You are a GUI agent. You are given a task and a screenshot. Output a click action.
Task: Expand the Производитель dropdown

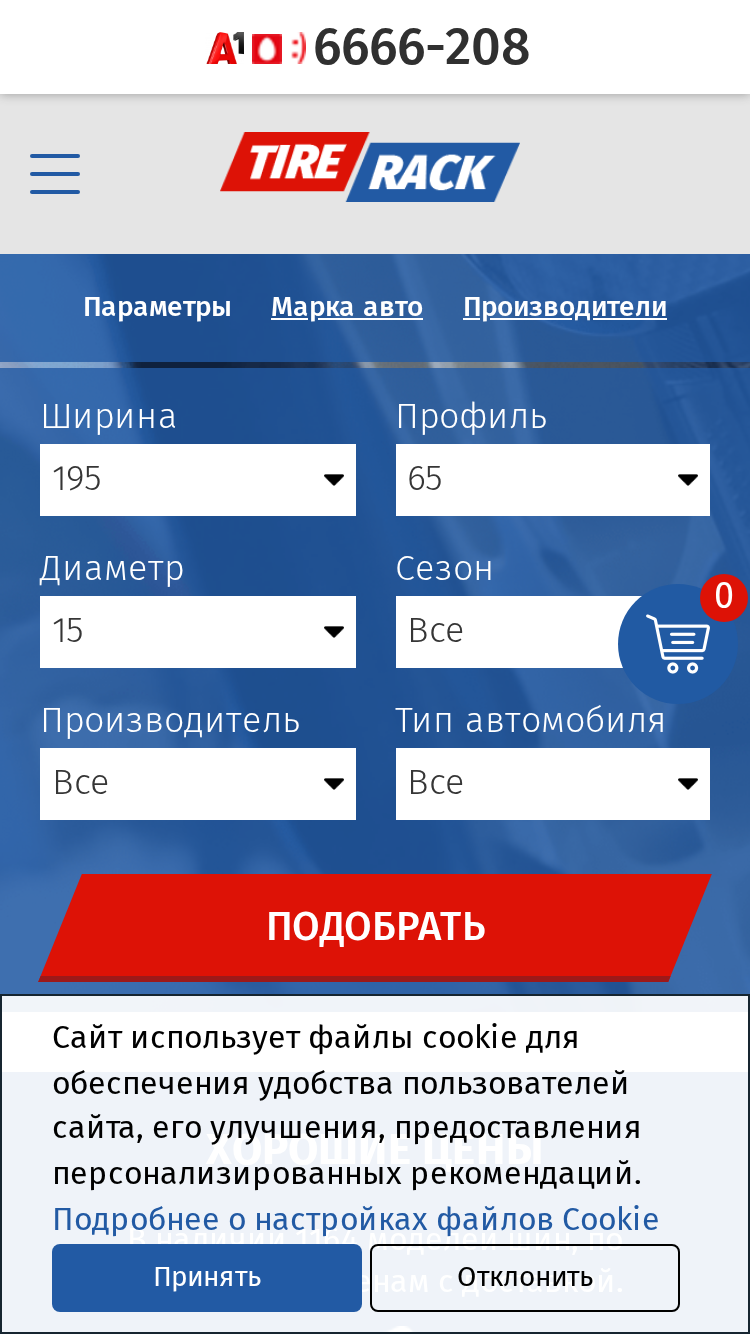click(x=198, y=784)
